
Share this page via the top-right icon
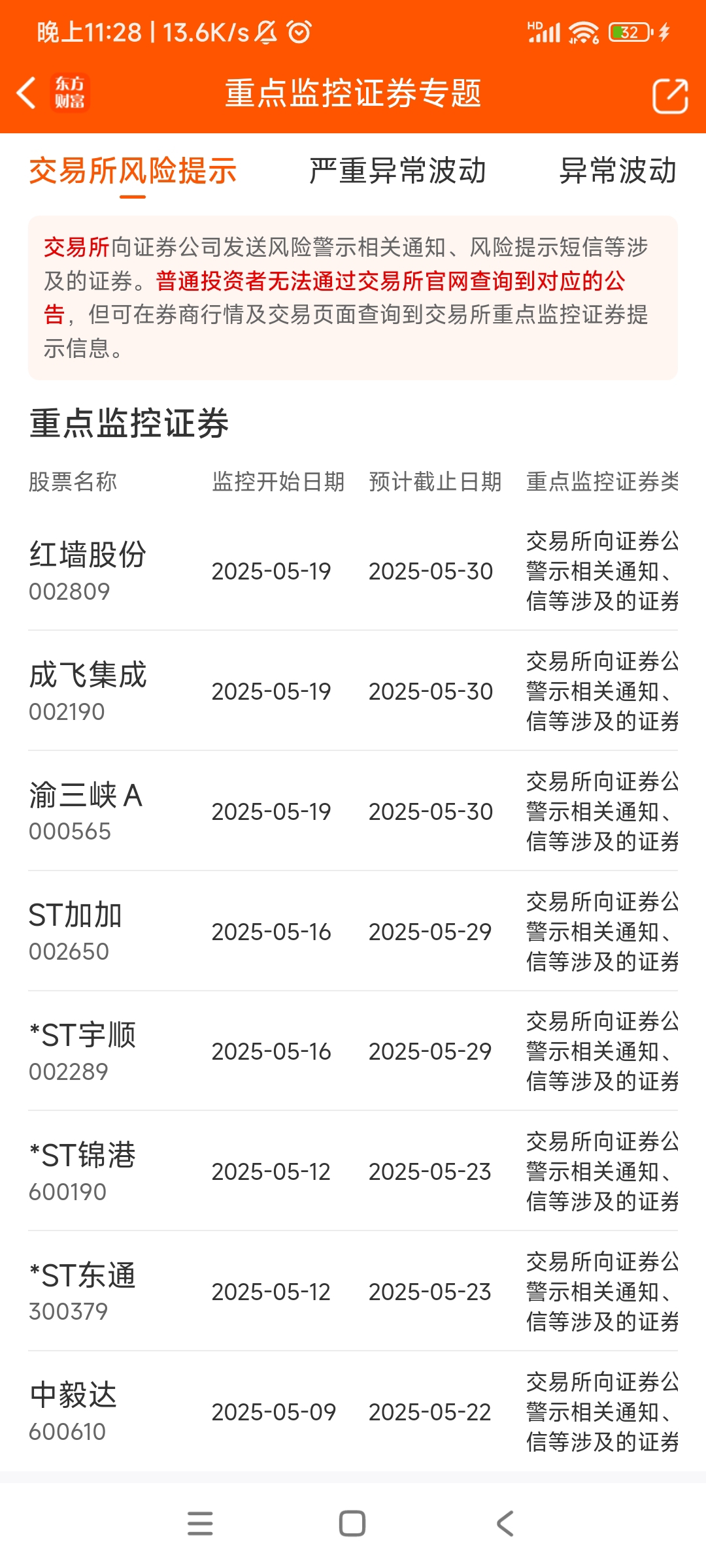[670, 96]
